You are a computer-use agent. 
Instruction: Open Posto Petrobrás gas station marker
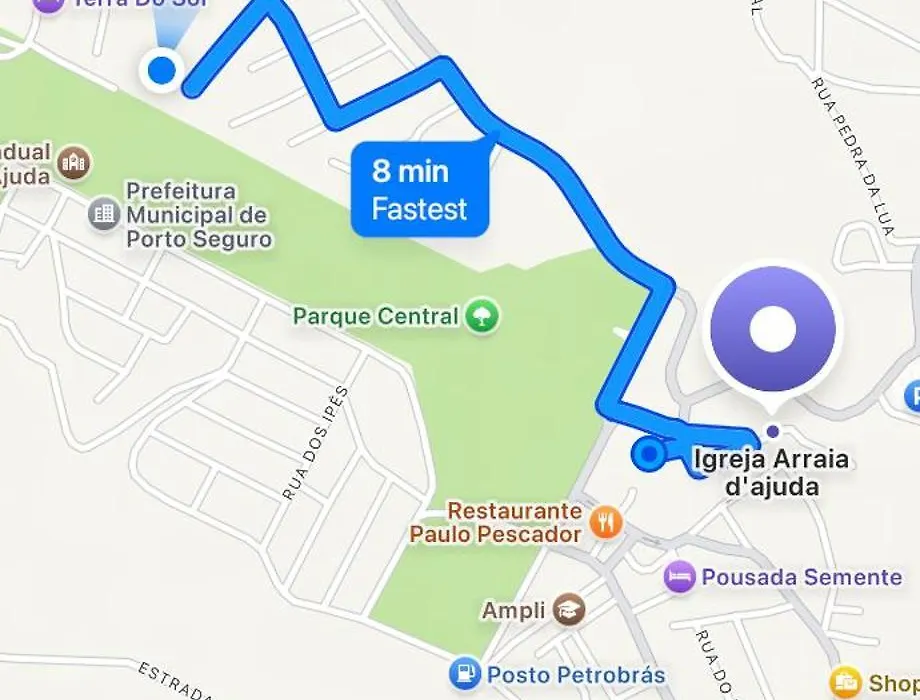coord(466,674)
